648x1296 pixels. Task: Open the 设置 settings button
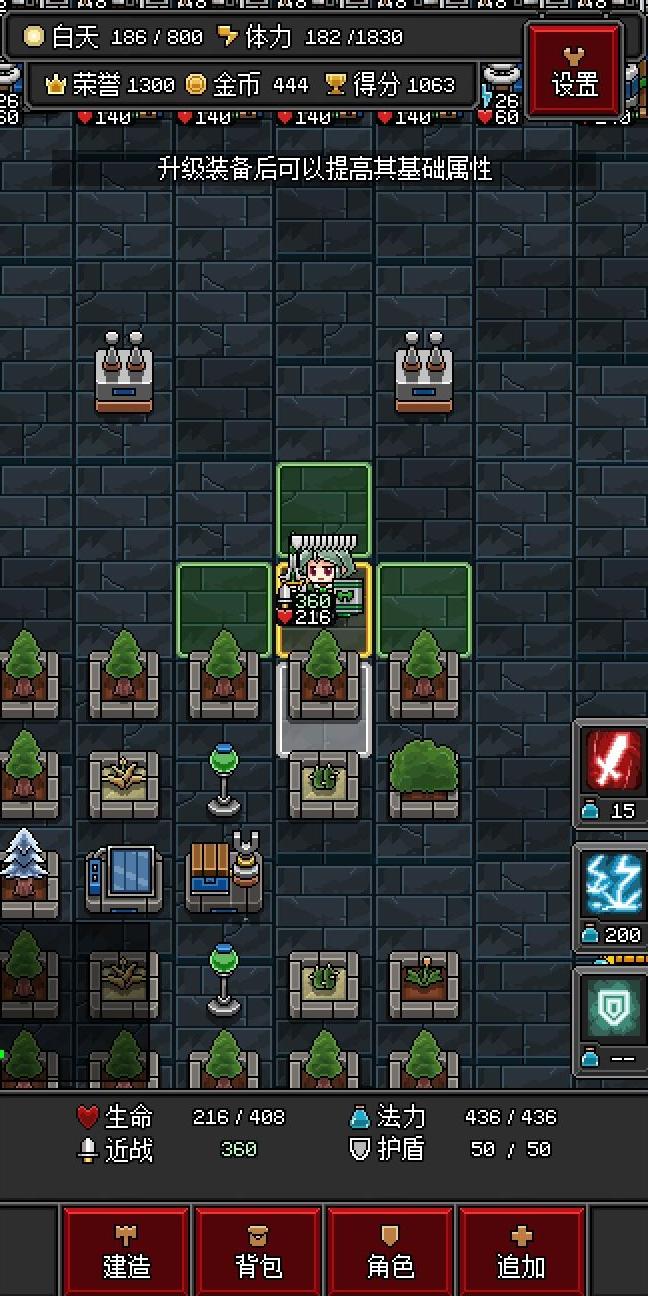pyautogui.click(x=575, y=70)
